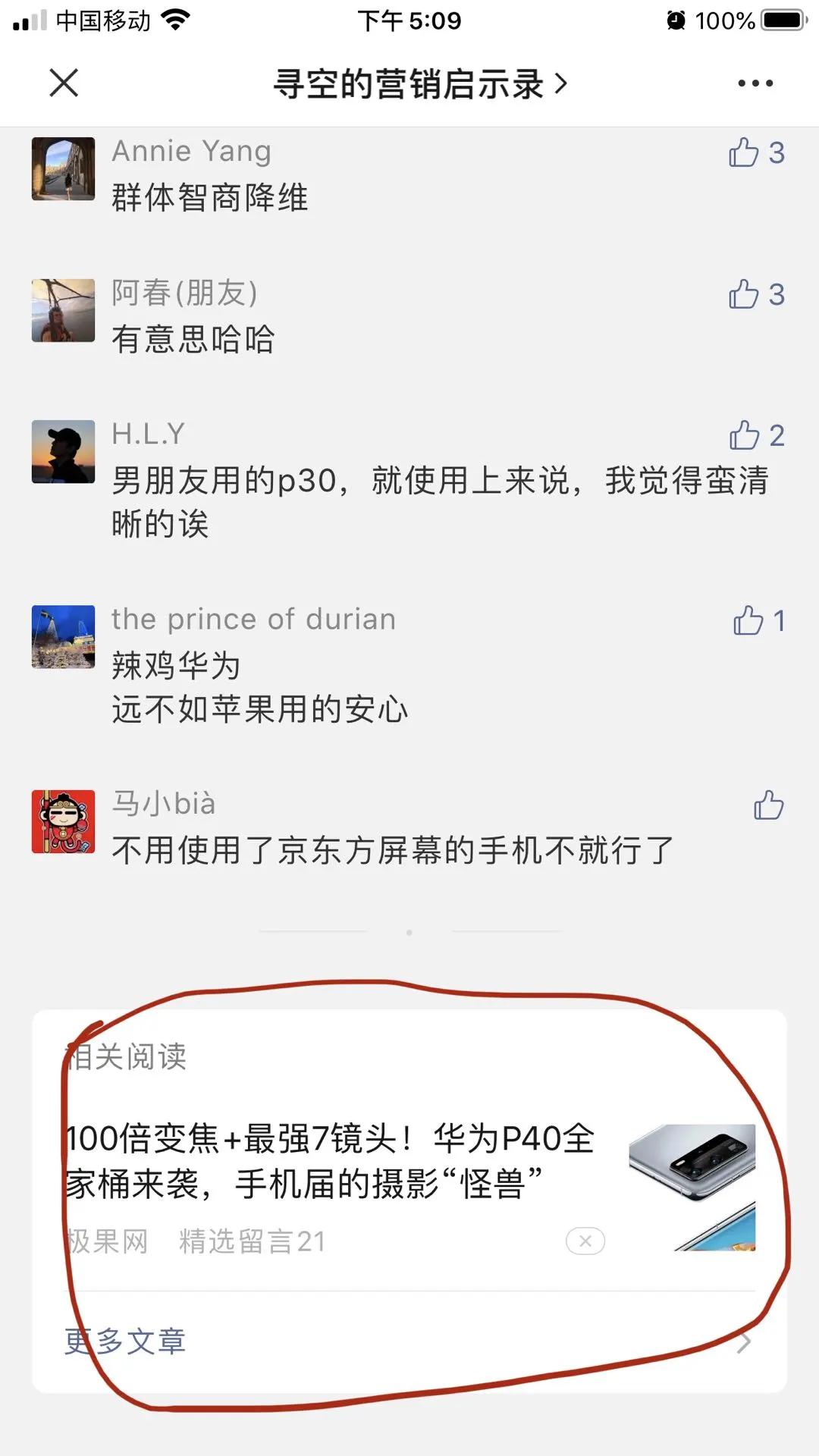Like H.L.Y's comment about p30
The height and width of the screenshot is (1456, 819).
745,435
